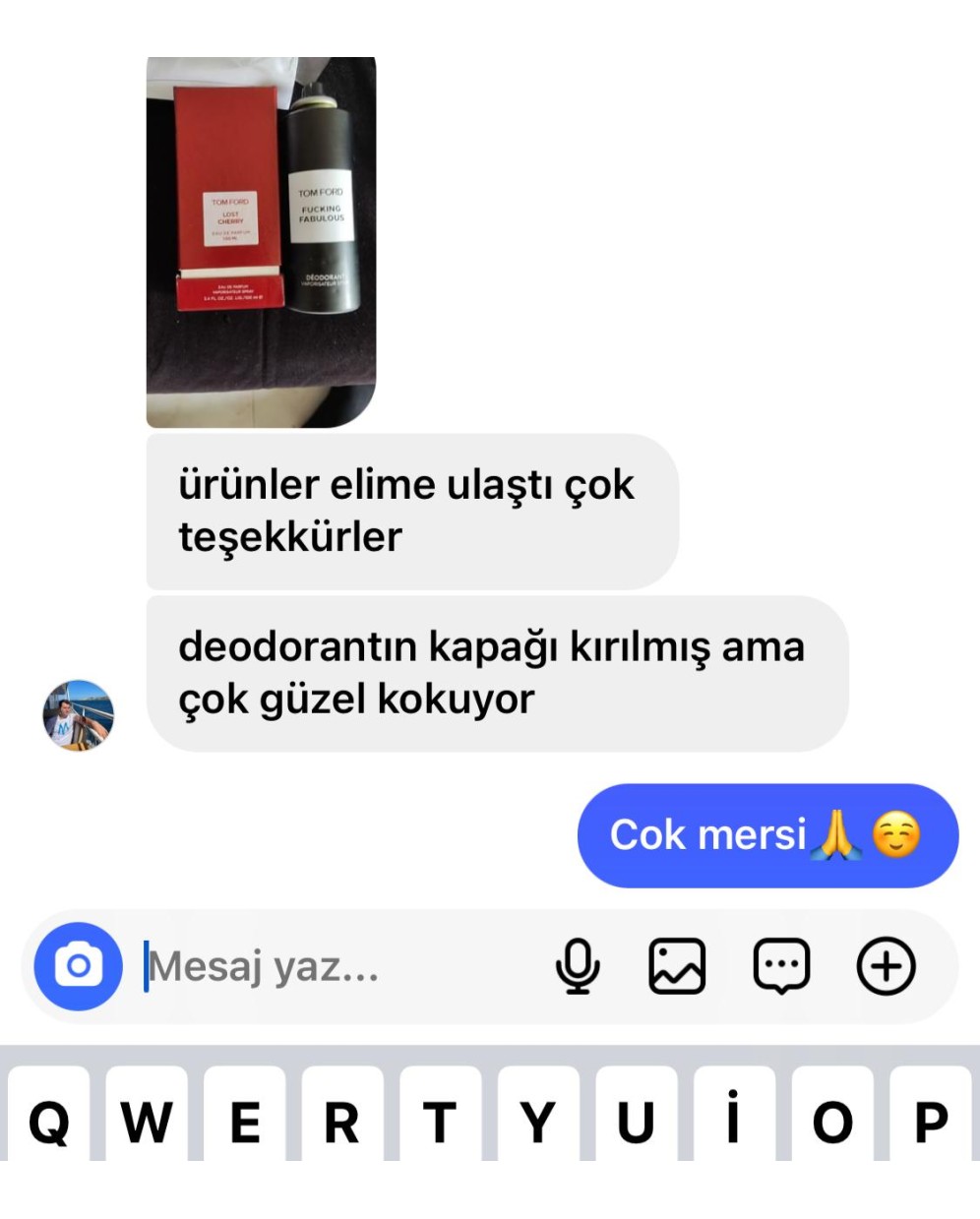The image size is (980, 1219).
Task: Open the sender's profile picture
Action: coord(79,715)
